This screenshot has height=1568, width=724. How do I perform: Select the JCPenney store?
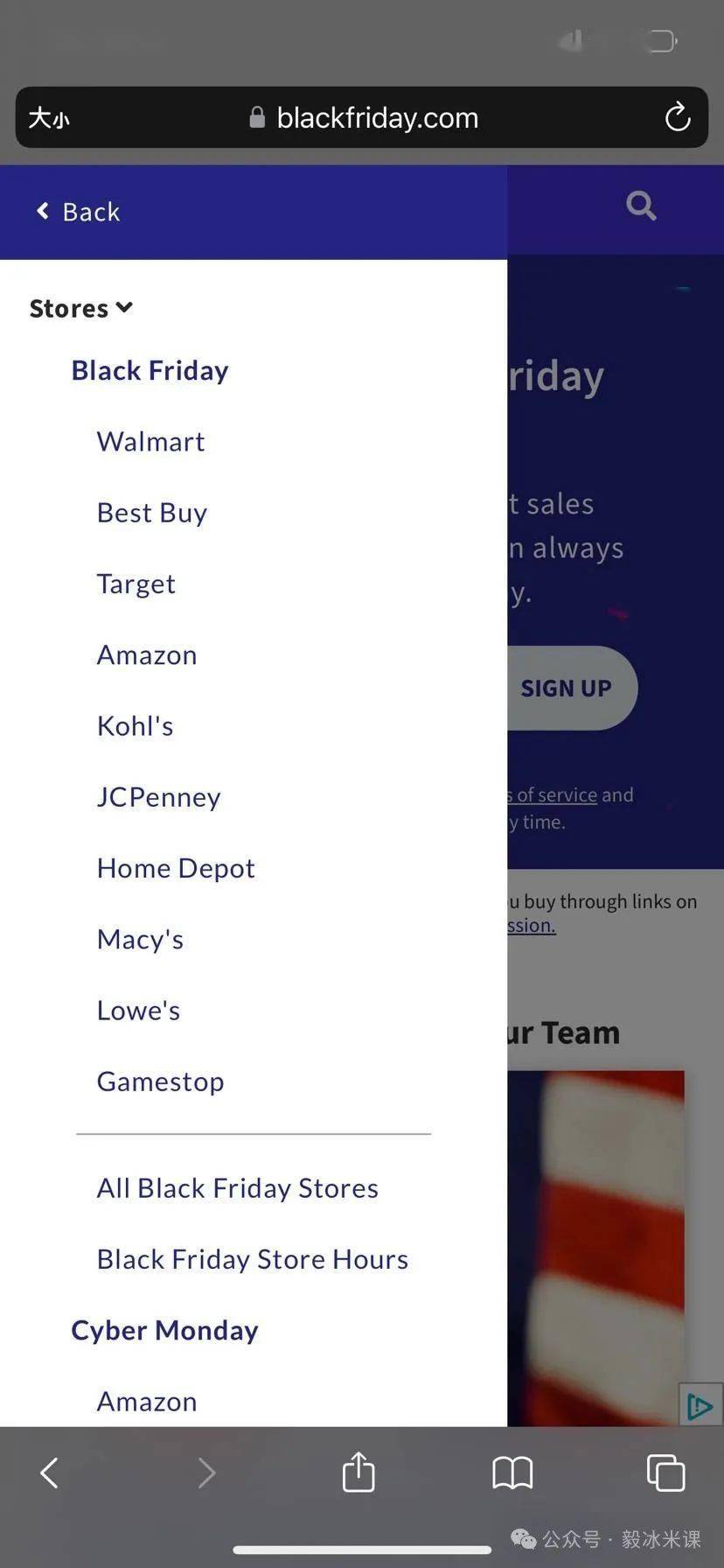tap(158, 797)
